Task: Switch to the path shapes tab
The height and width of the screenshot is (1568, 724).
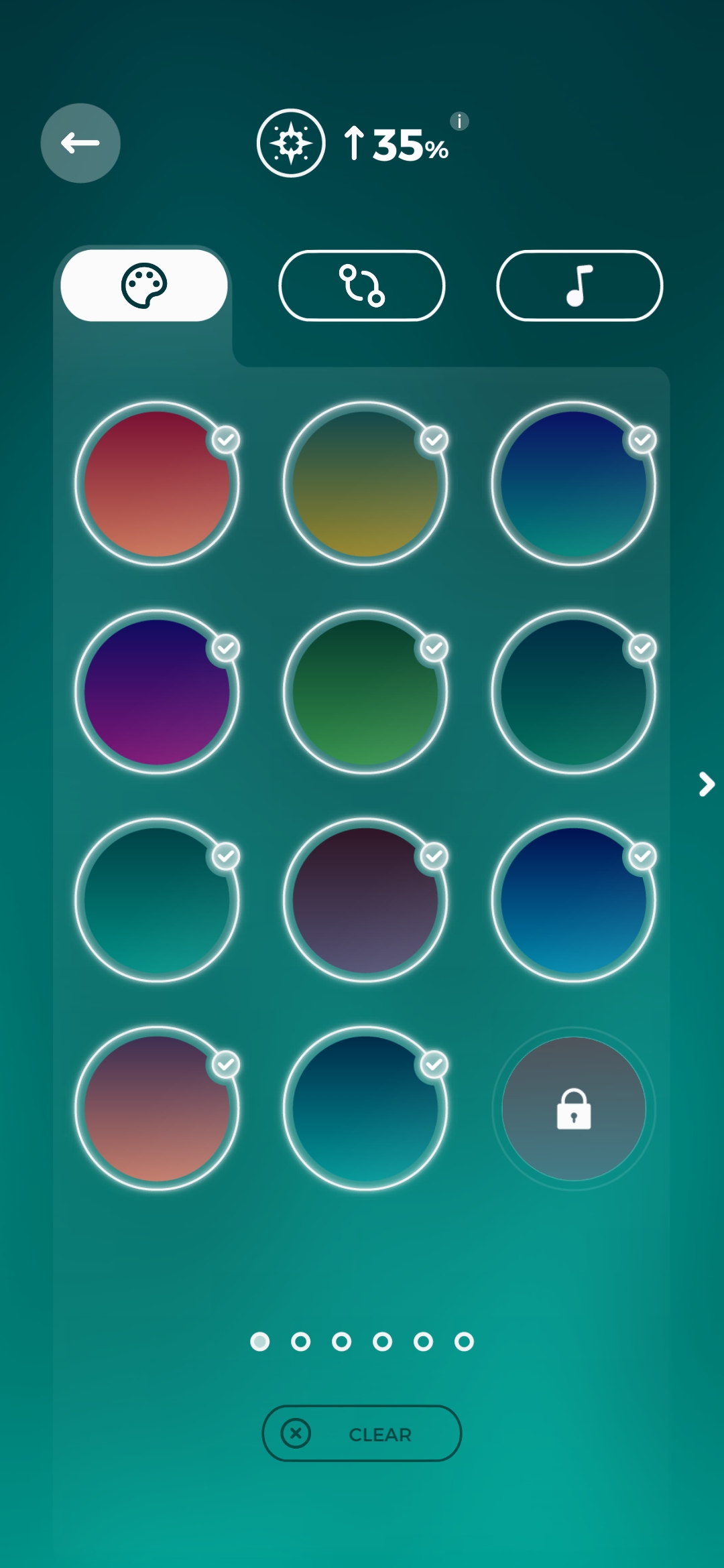Action: (362, 285)
